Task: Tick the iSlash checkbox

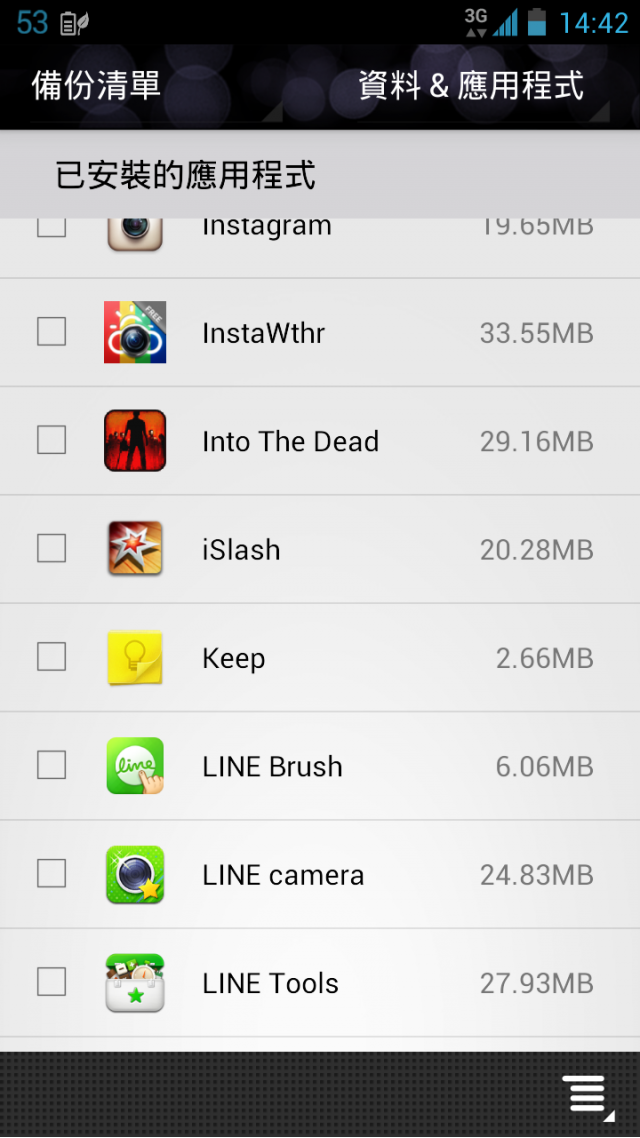Action: point(52,548)
